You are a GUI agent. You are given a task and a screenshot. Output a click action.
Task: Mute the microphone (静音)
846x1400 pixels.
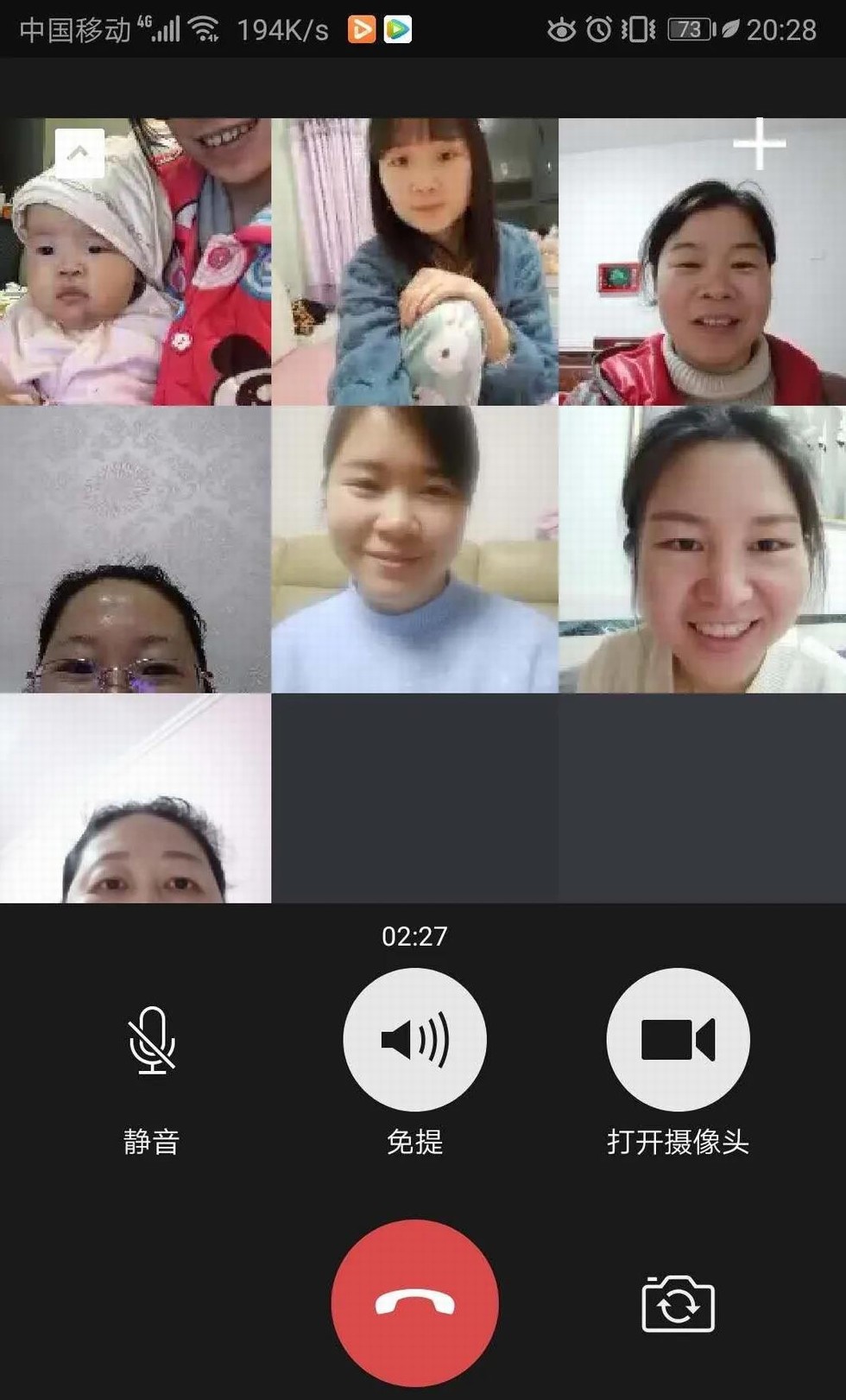click(152, 1040)
